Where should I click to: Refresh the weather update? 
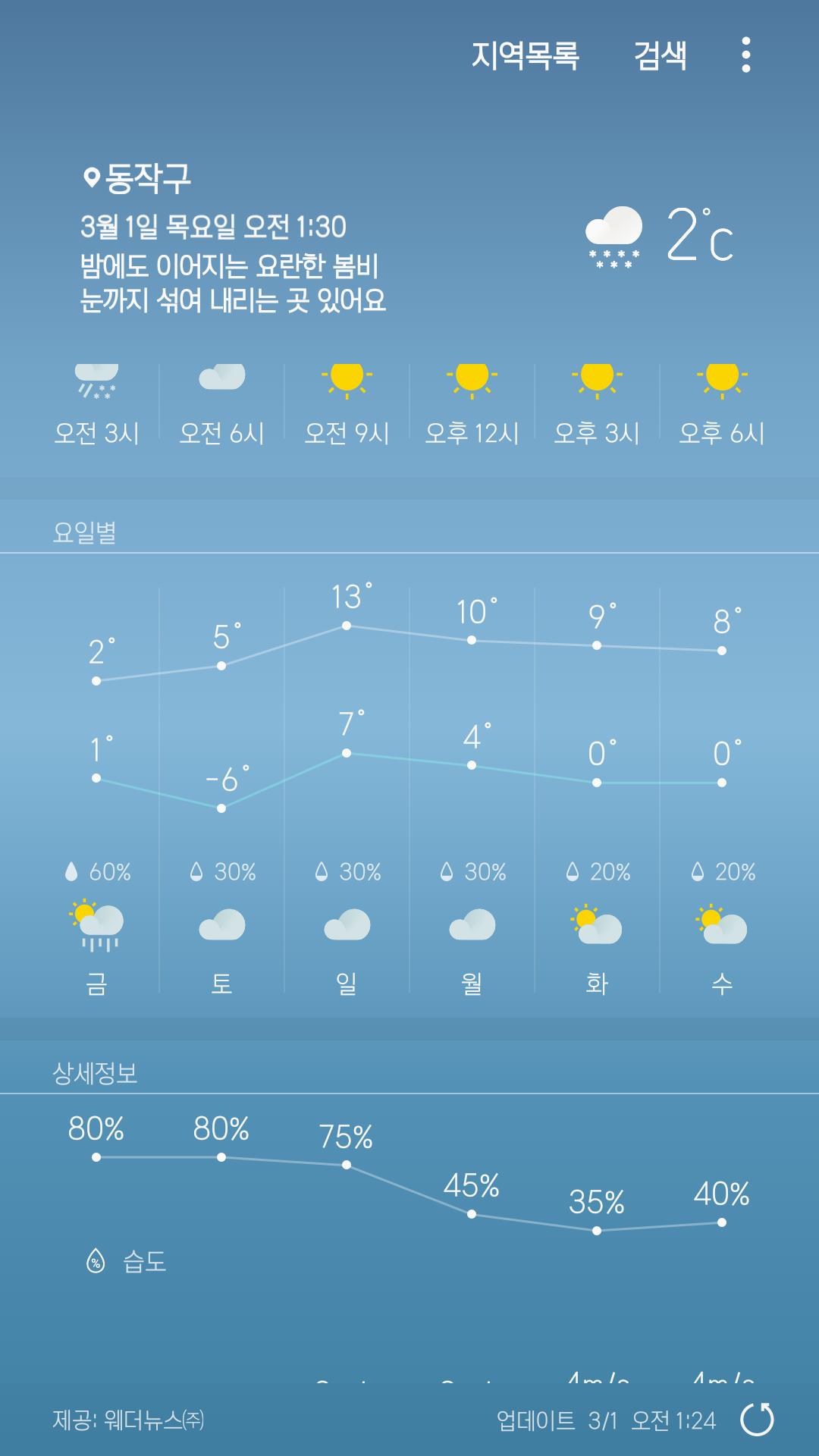[x=757, y=1419]
